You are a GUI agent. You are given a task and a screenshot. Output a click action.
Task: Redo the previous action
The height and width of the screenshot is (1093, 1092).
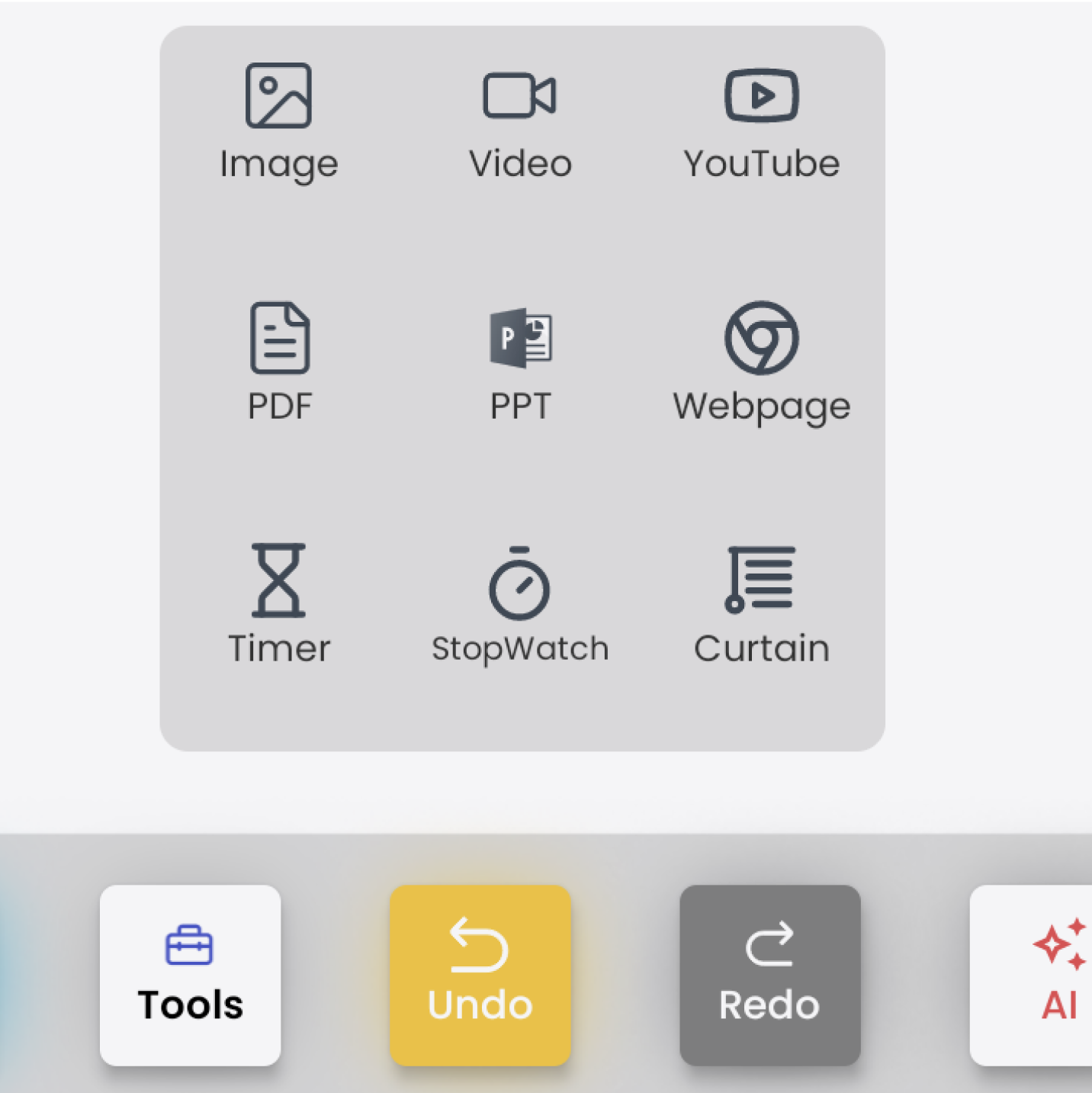click(x=769, y=975)
